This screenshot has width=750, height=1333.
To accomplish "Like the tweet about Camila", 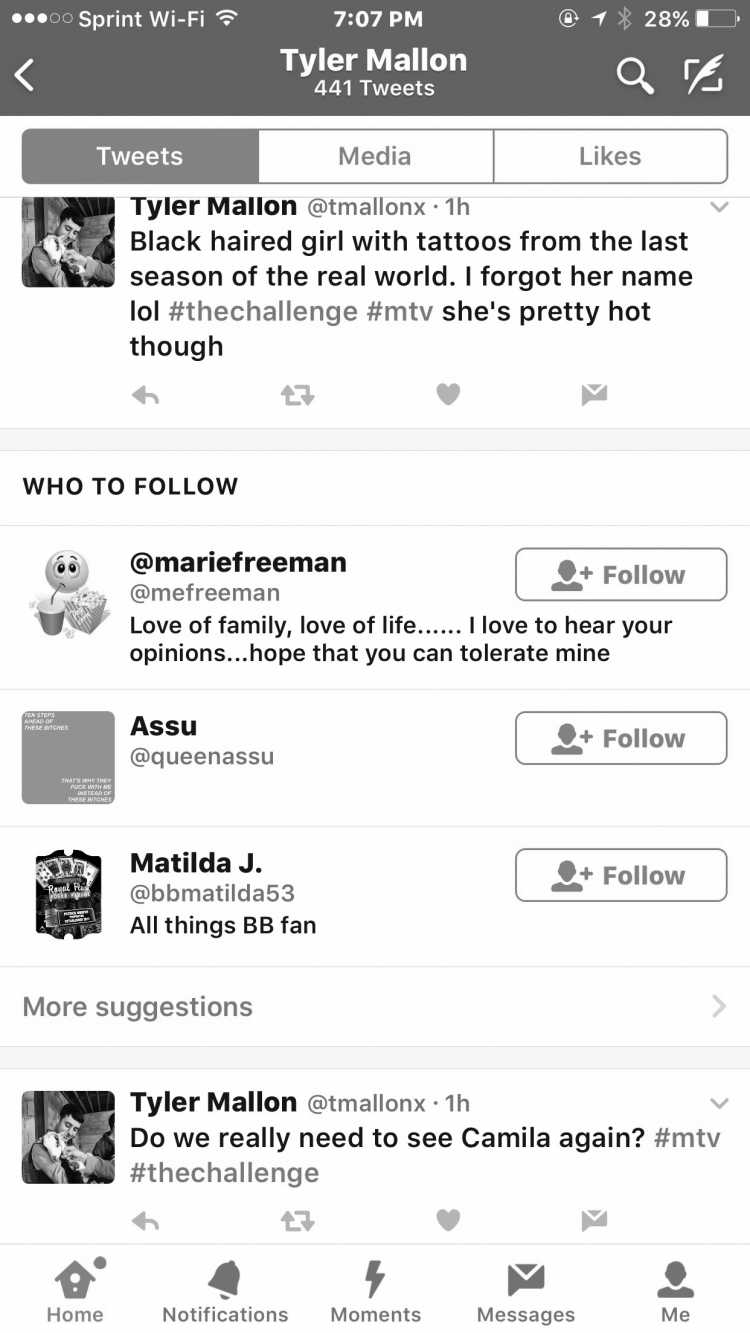I will (448, 1220).
